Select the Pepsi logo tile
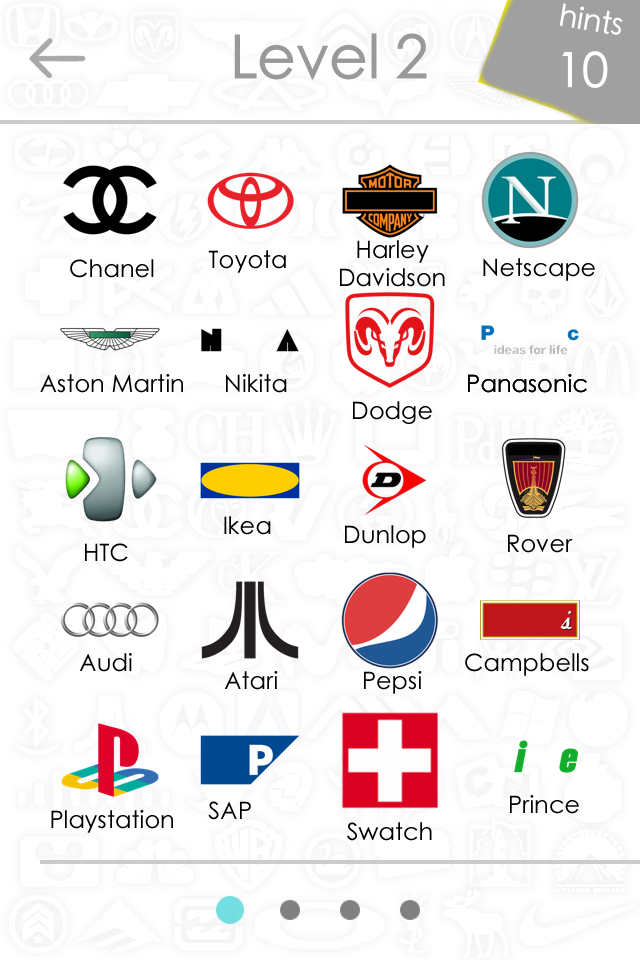This screenshot has height=960, width=640. 390,620
